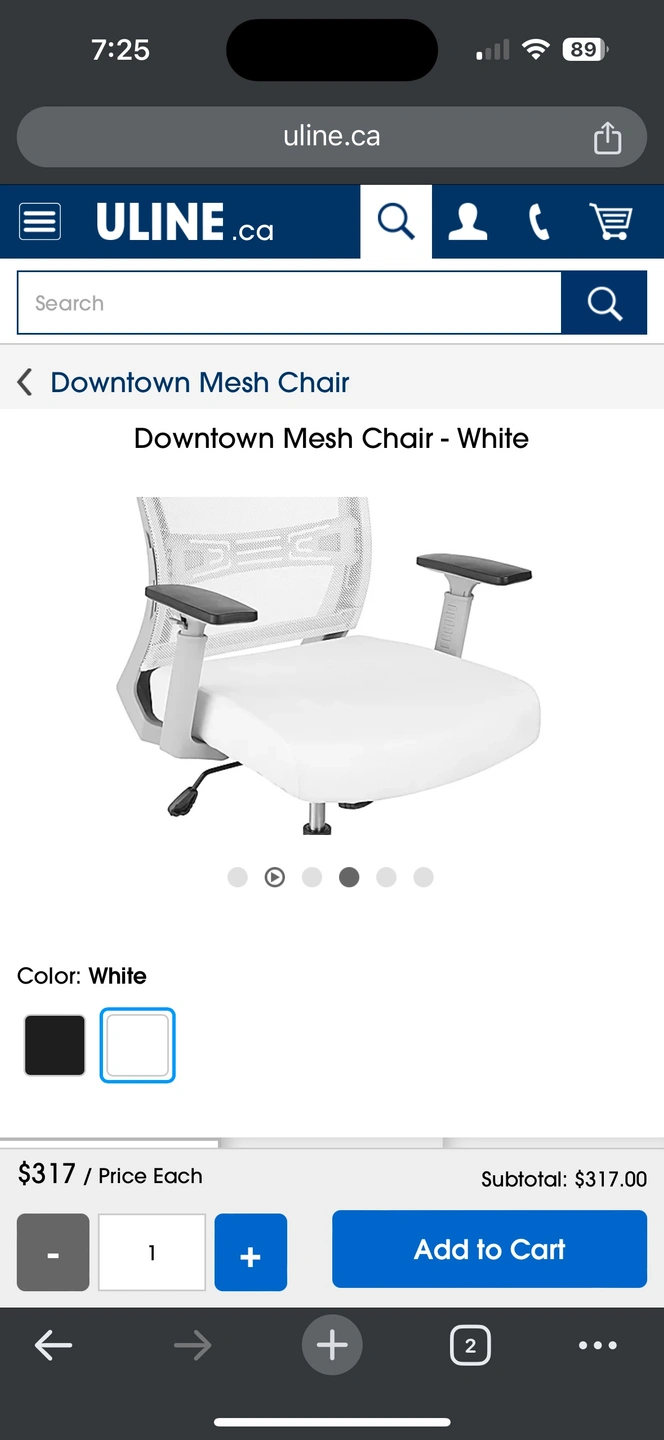Play the product video from the carousel dots
The image size is (664, 1440).
coord(275,877)
